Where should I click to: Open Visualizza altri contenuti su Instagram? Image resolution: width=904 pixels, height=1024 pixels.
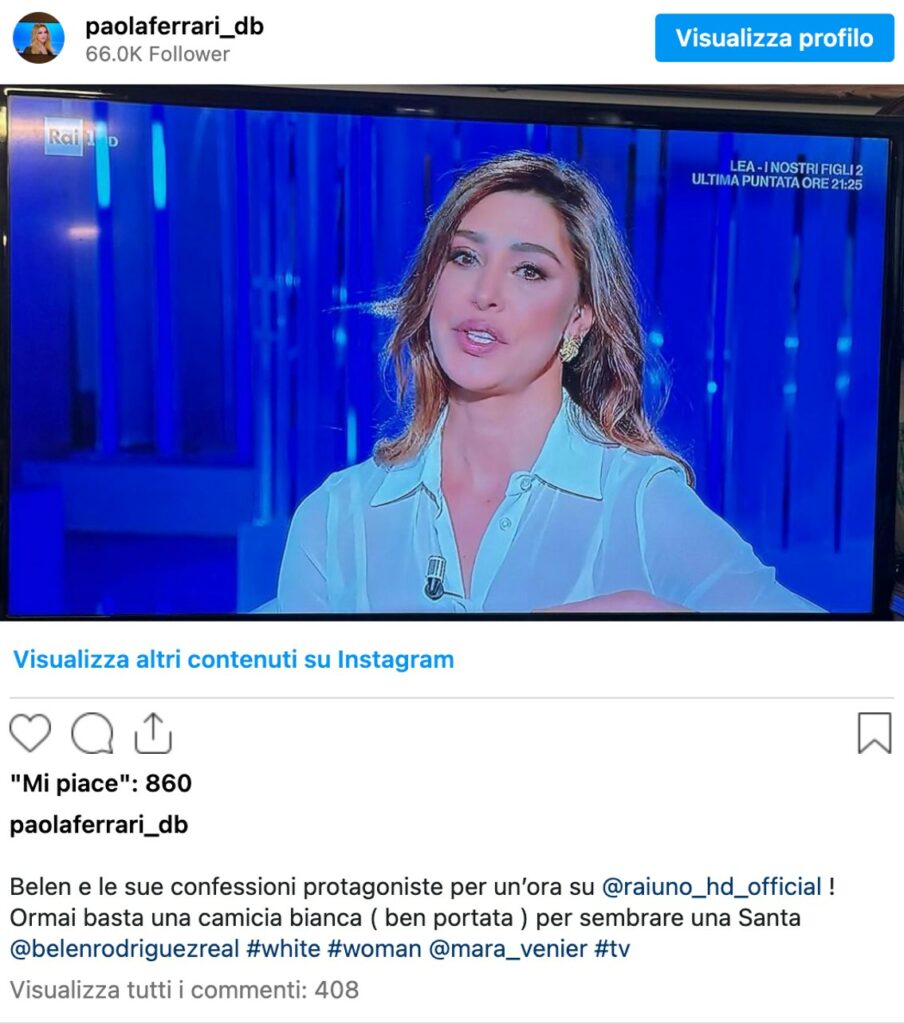(233, 659)
